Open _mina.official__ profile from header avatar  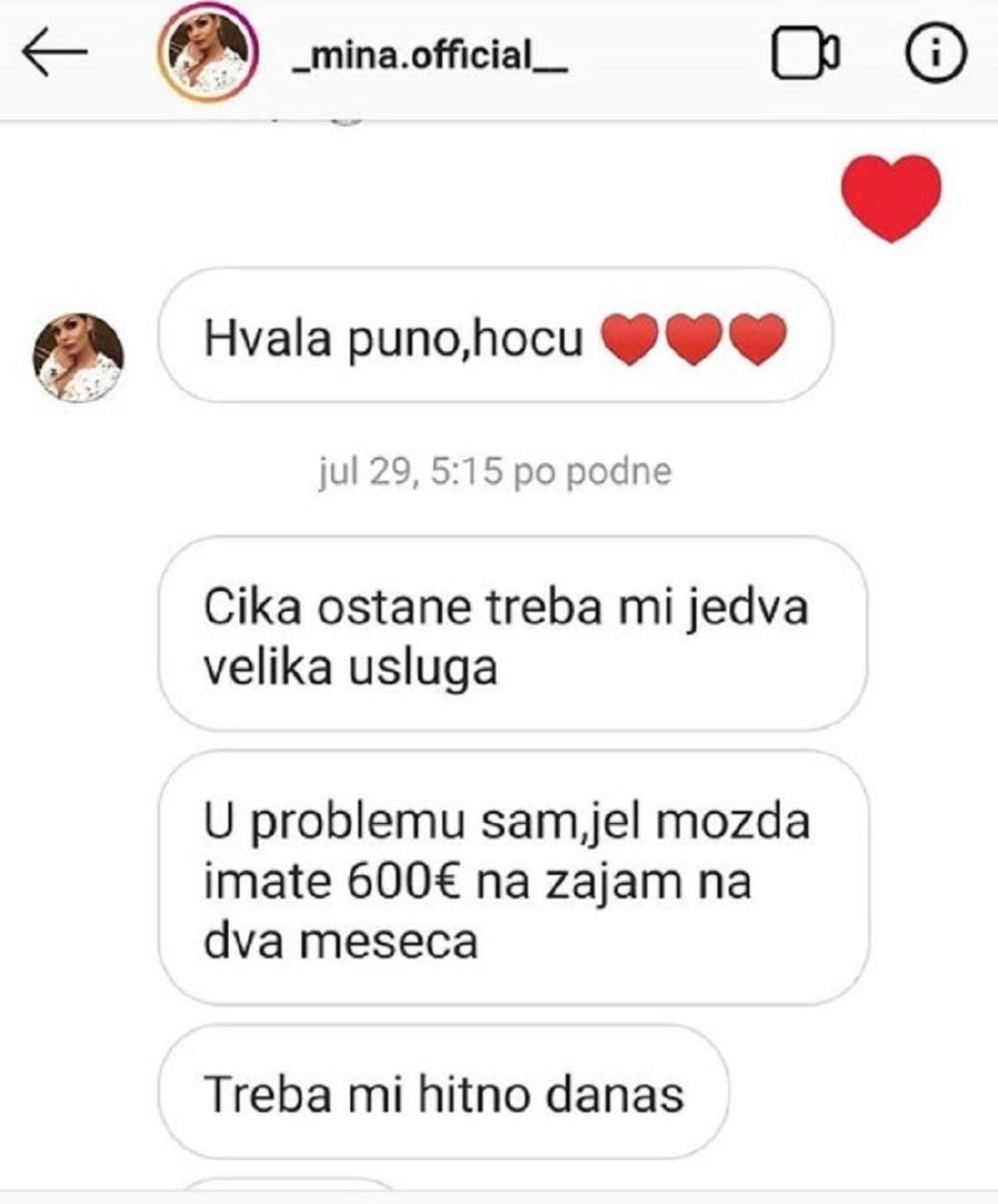point(208,57)
